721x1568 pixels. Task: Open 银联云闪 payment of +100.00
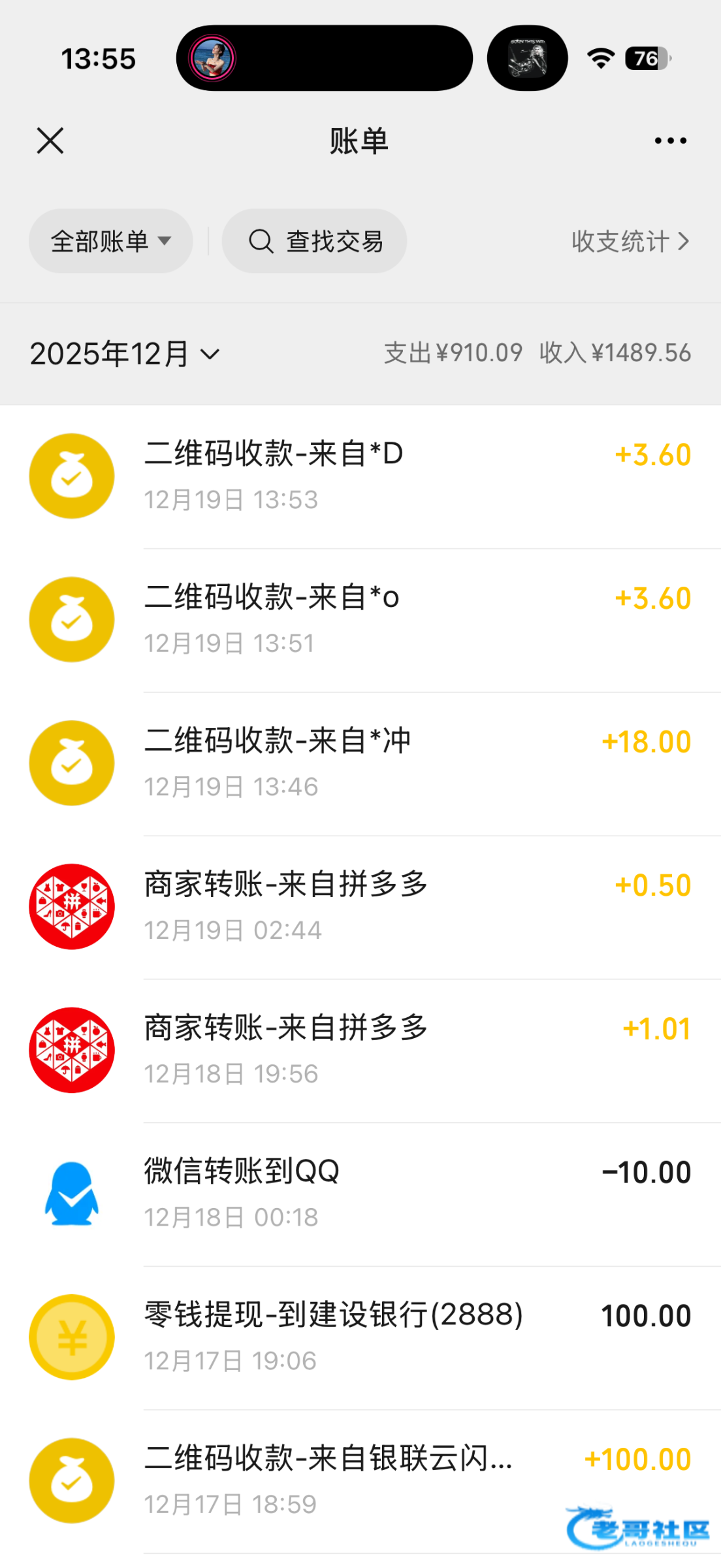[360, 1480]
